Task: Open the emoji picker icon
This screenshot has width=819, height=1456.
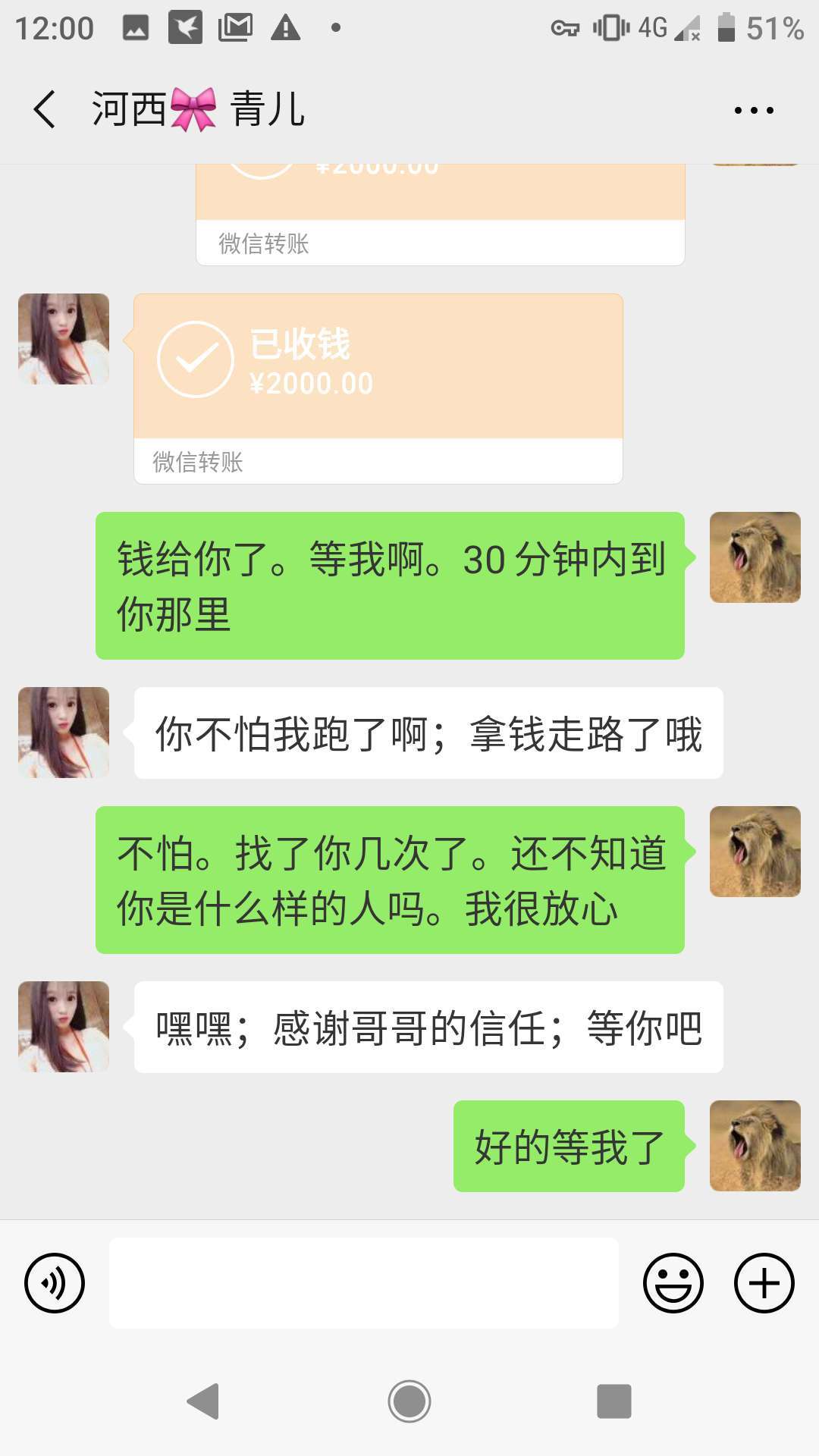Action: point(673,1282)
